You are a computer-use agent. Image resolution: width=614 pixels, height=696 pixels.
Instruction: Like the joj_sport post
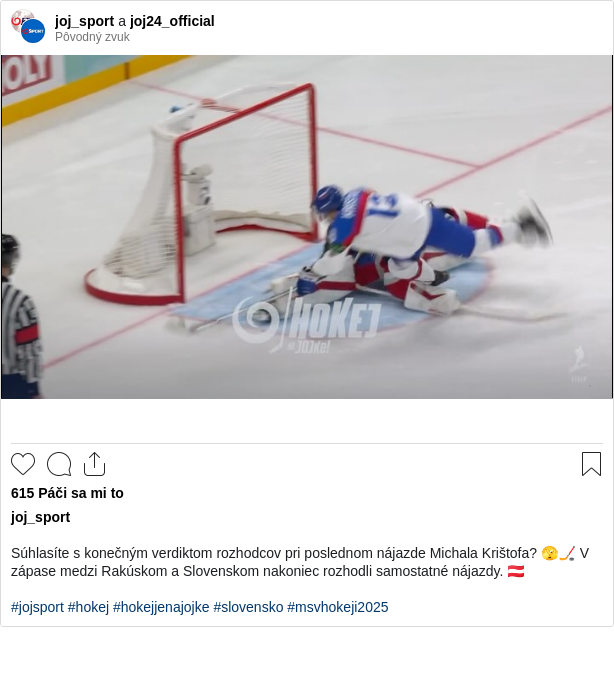tap(23, 464)
